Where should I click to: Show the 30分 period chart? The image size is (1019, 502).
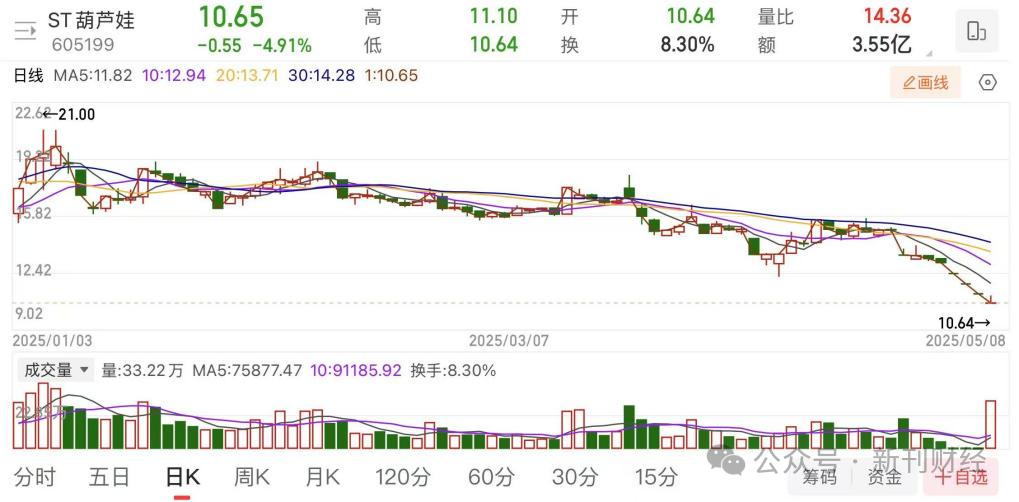click(x=573, y=477)
